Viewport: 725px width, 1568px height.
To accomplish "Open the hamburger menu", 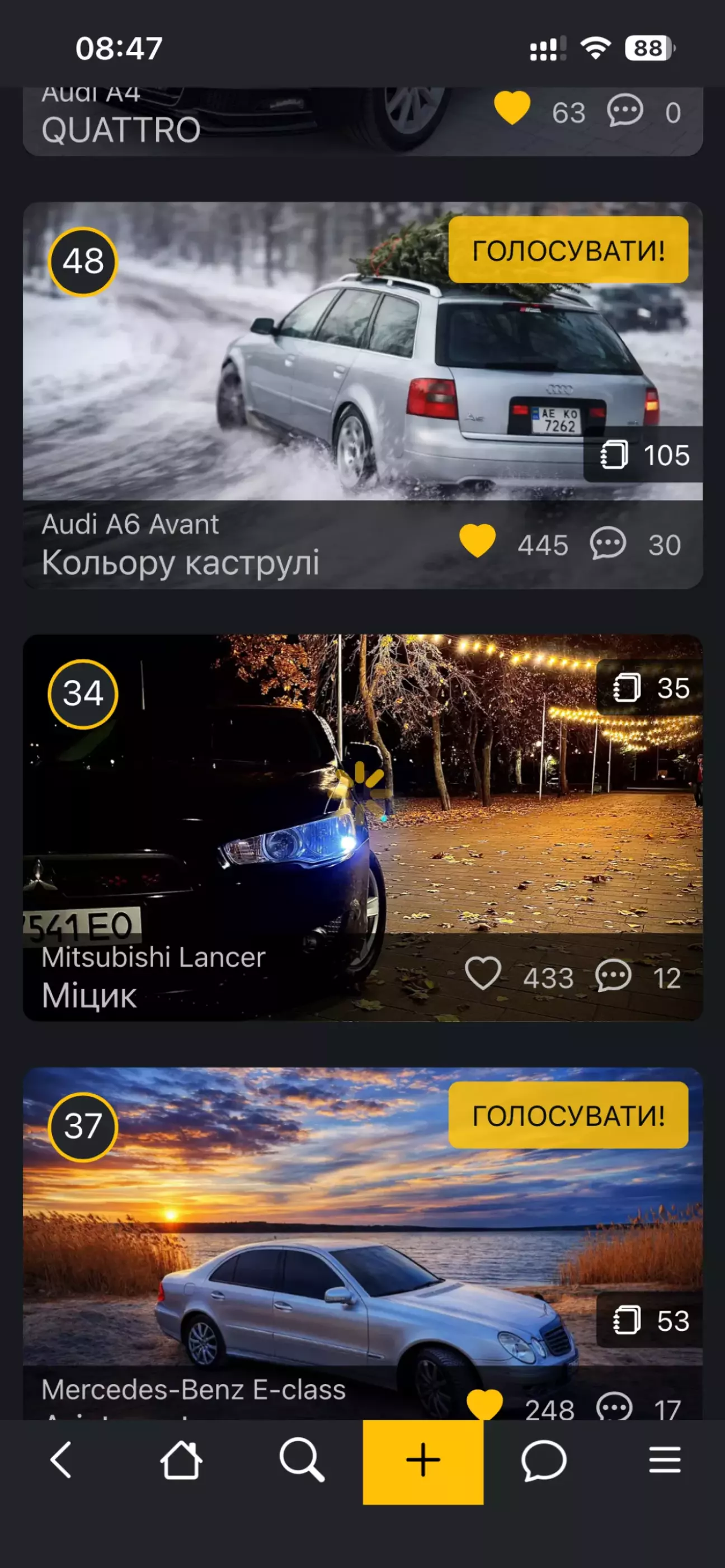I will pyautogui.click(x=664, y=1460).
